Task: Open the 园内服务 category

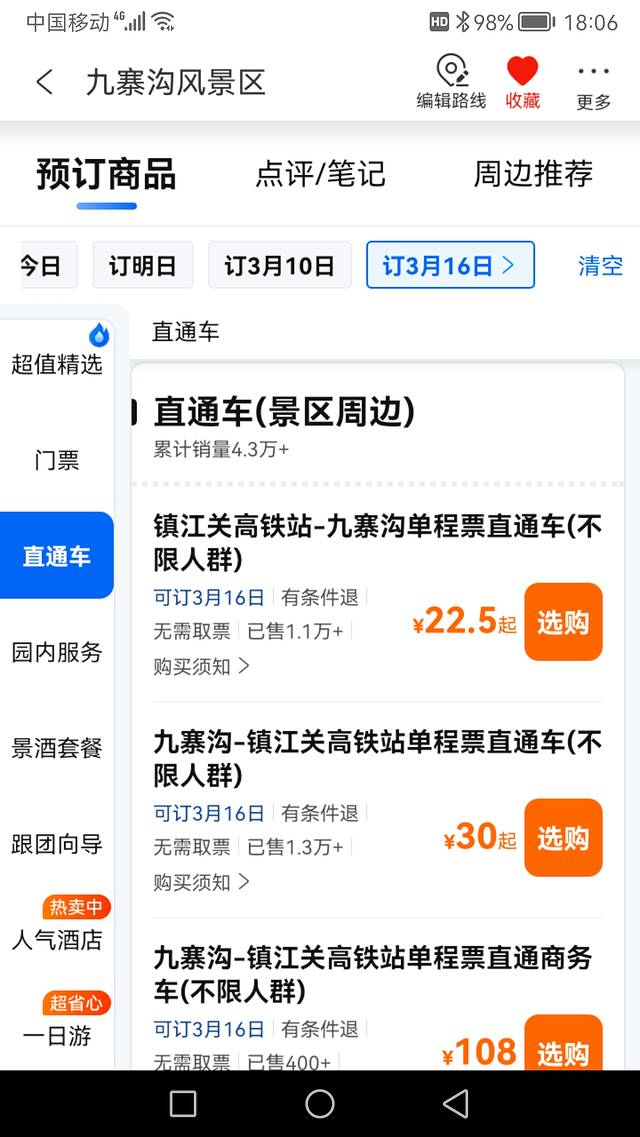Action: pyautogui.click(x=57, y=653)
